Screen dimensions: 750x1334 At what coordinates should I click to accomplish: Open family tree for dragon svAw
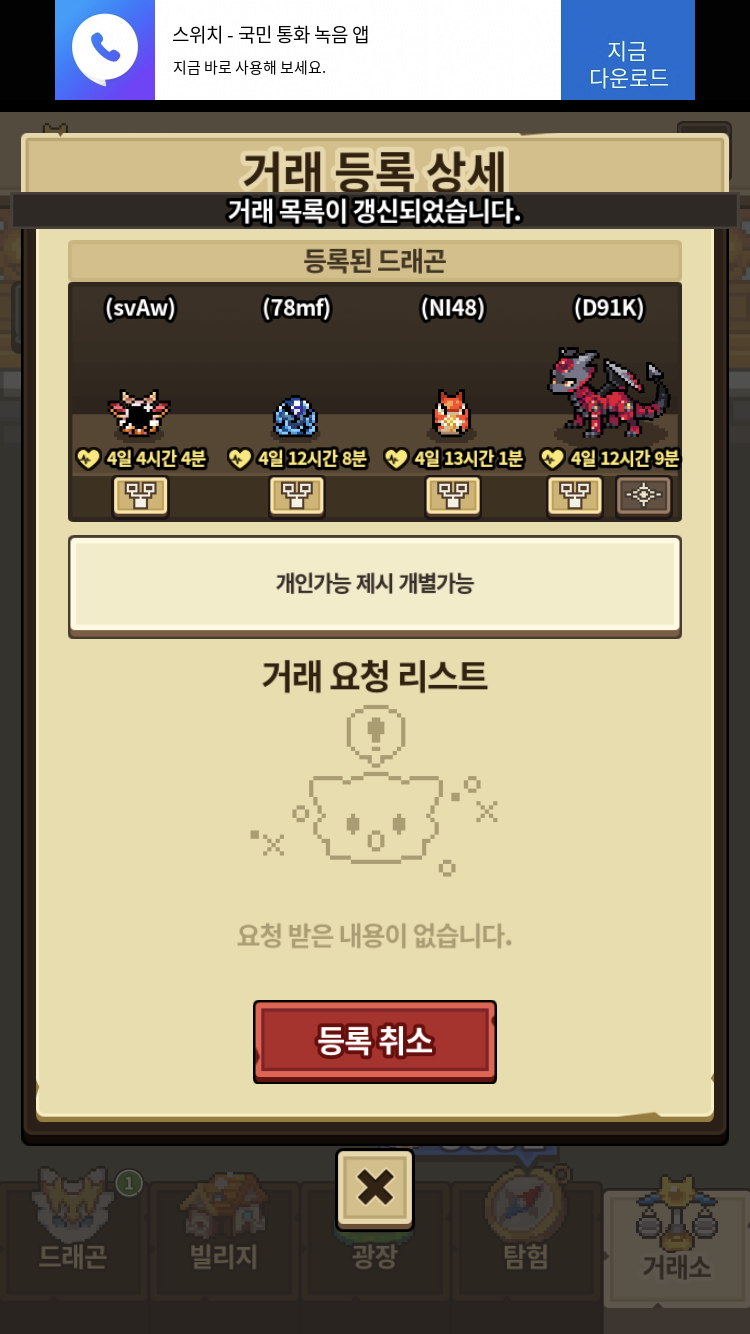[x=140, y=495]
